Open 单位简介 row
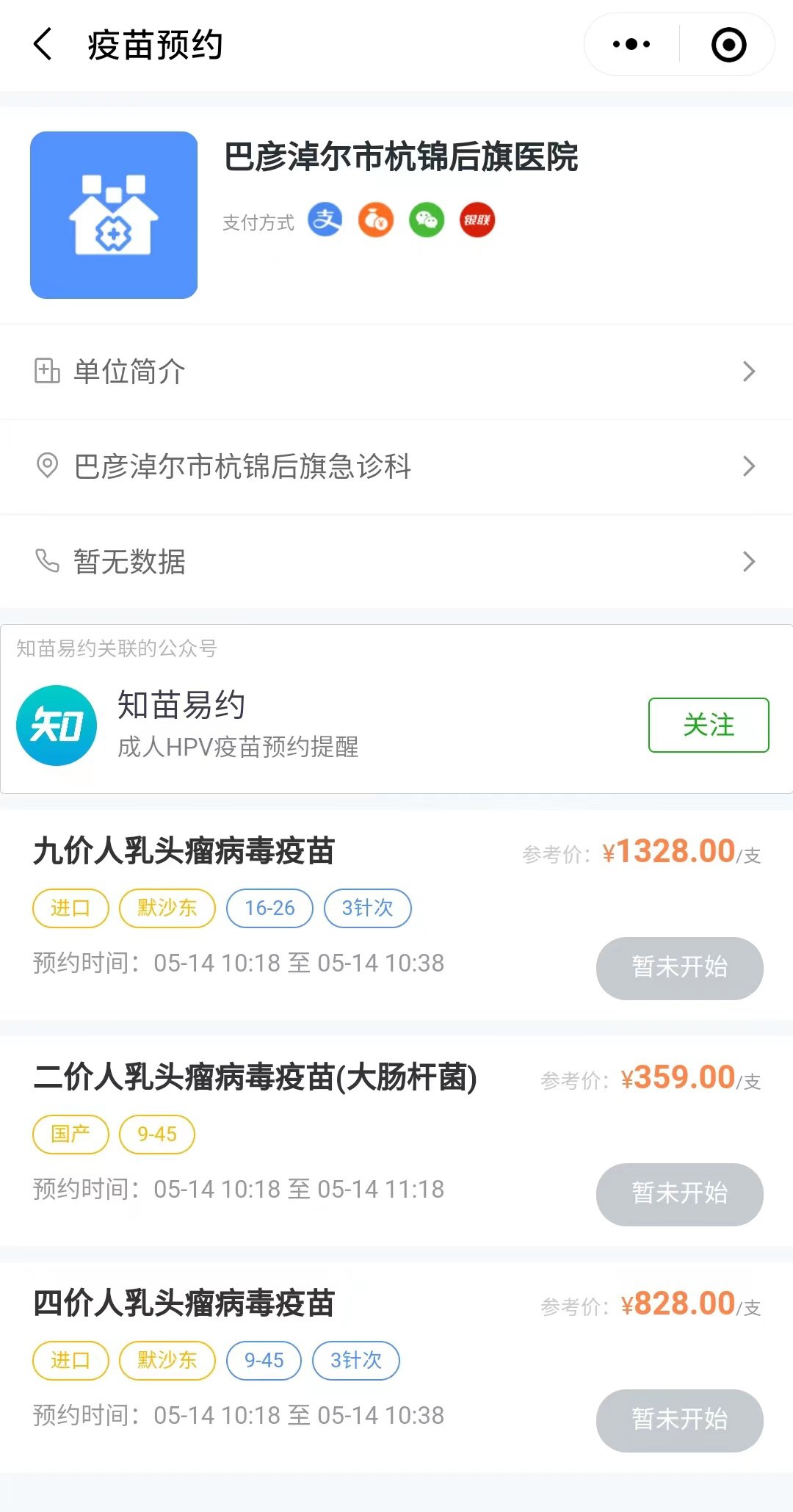 [x=396, y=372]
